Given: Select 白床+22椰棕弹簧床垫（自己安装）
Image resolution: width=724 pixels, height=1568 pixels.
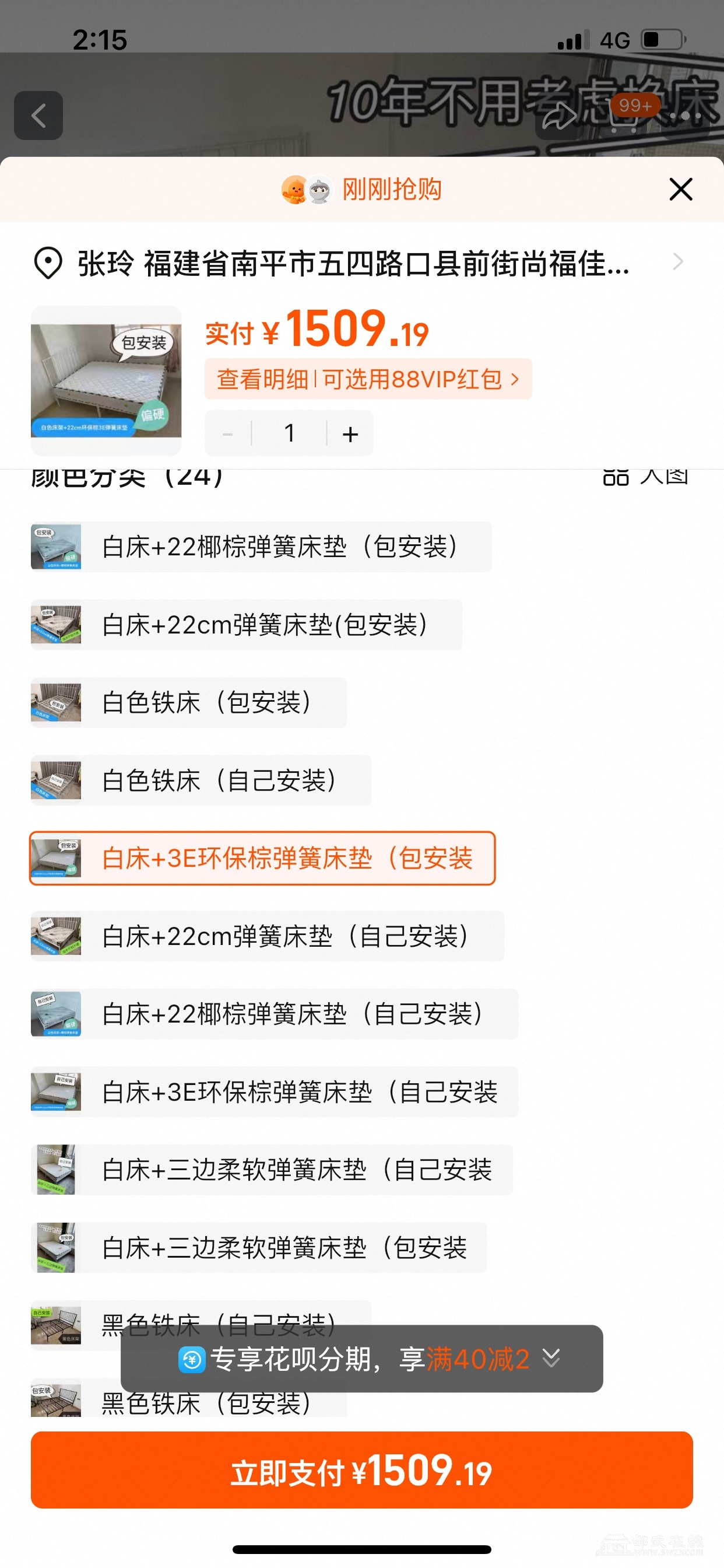Looking at the screenshot, I should coord(275,1014).
